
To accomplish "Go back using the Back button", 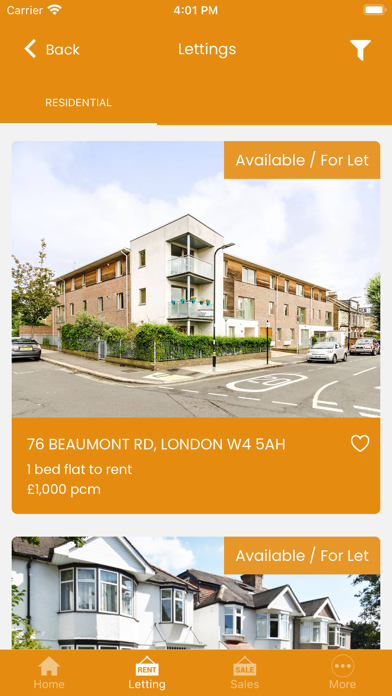I will [x=52, y=49].
